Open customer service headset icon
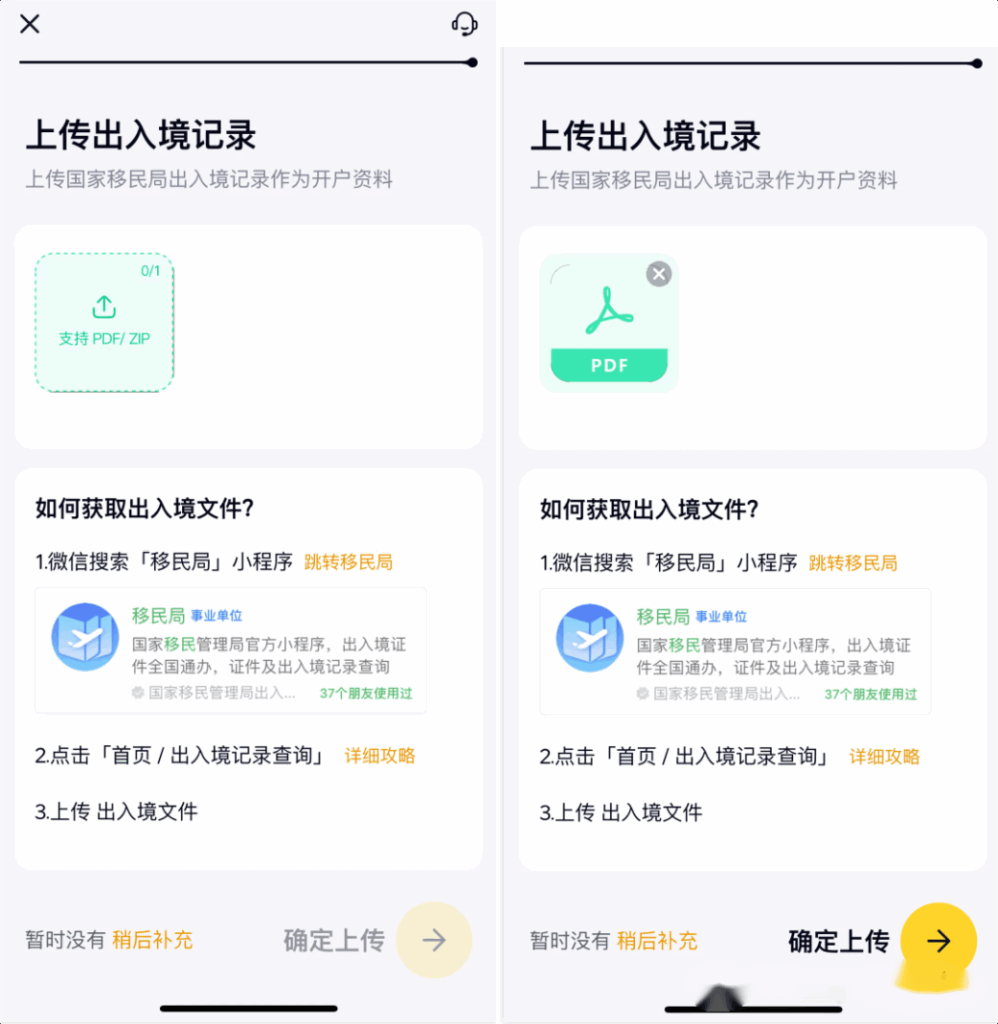This screenshot has width=998, height=1024. (x=463, y=24)
